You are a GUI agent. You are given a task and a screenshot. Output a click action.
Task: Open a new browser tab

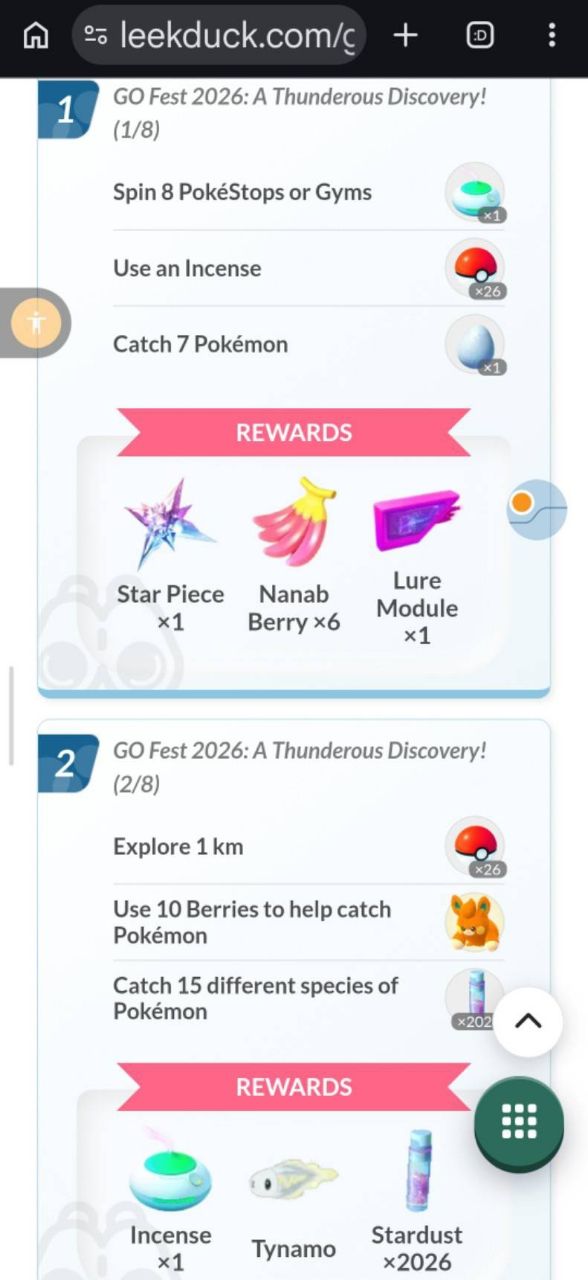click(405, 36)
